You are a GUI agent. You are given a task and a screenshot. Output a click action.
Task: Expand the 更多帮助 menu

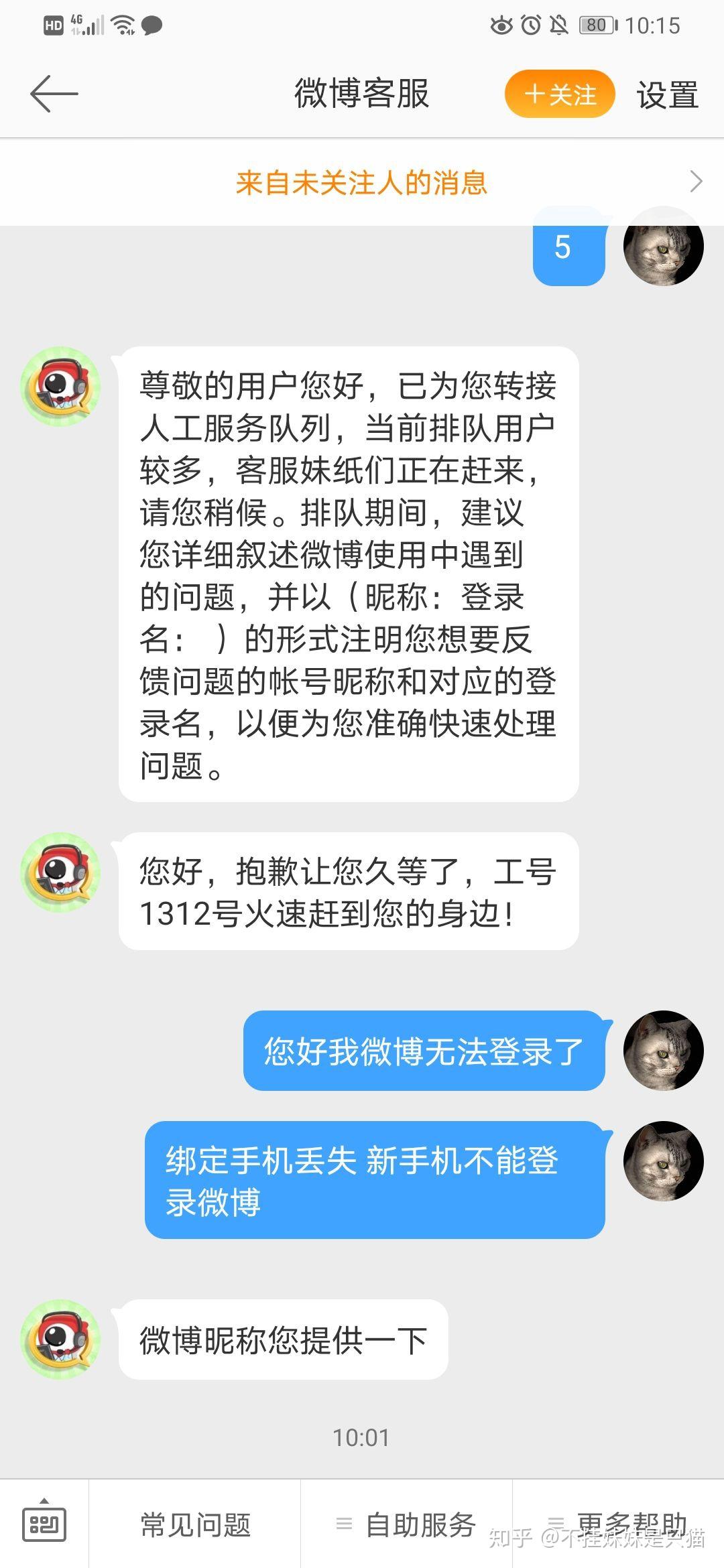[618, 1525]
